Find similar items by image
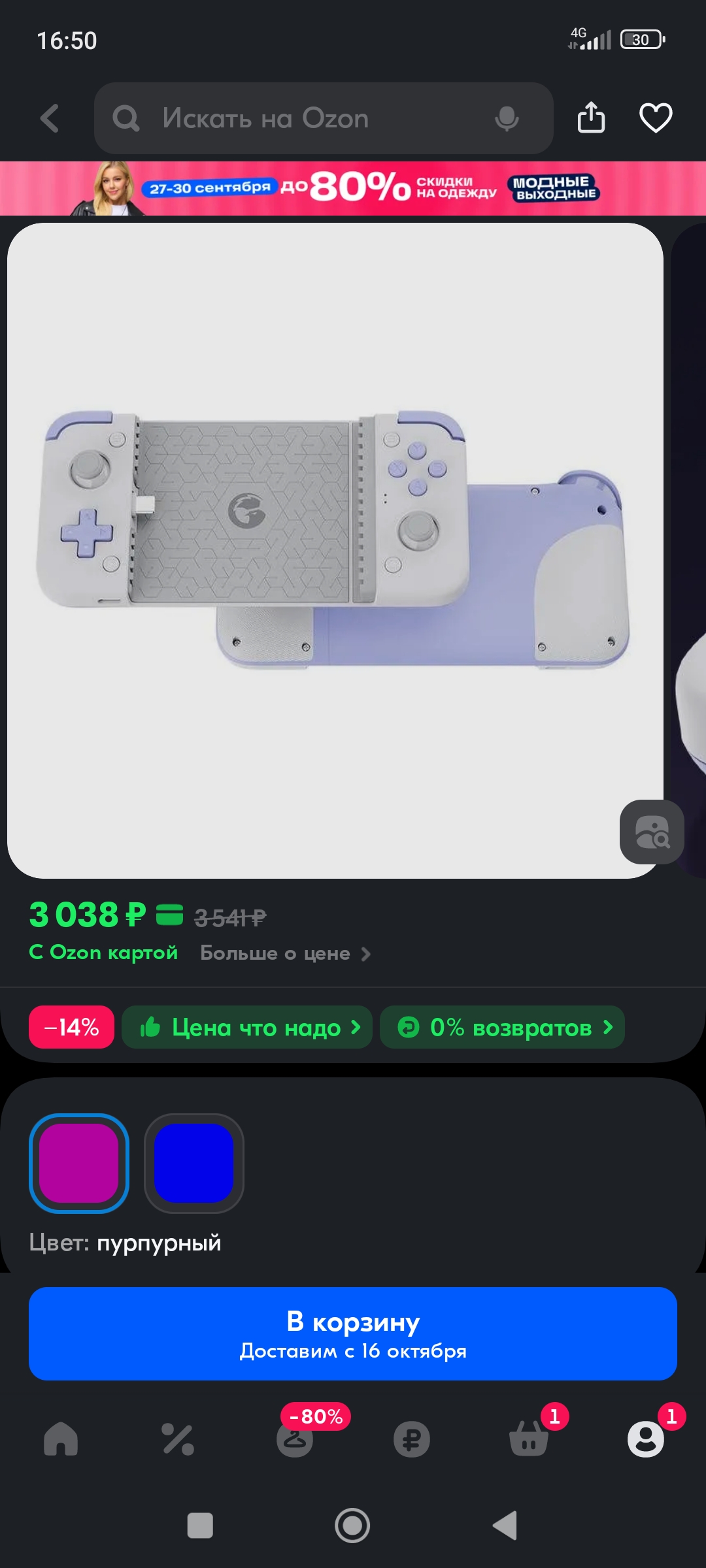706x1568 pixels. tap(652, 832)
